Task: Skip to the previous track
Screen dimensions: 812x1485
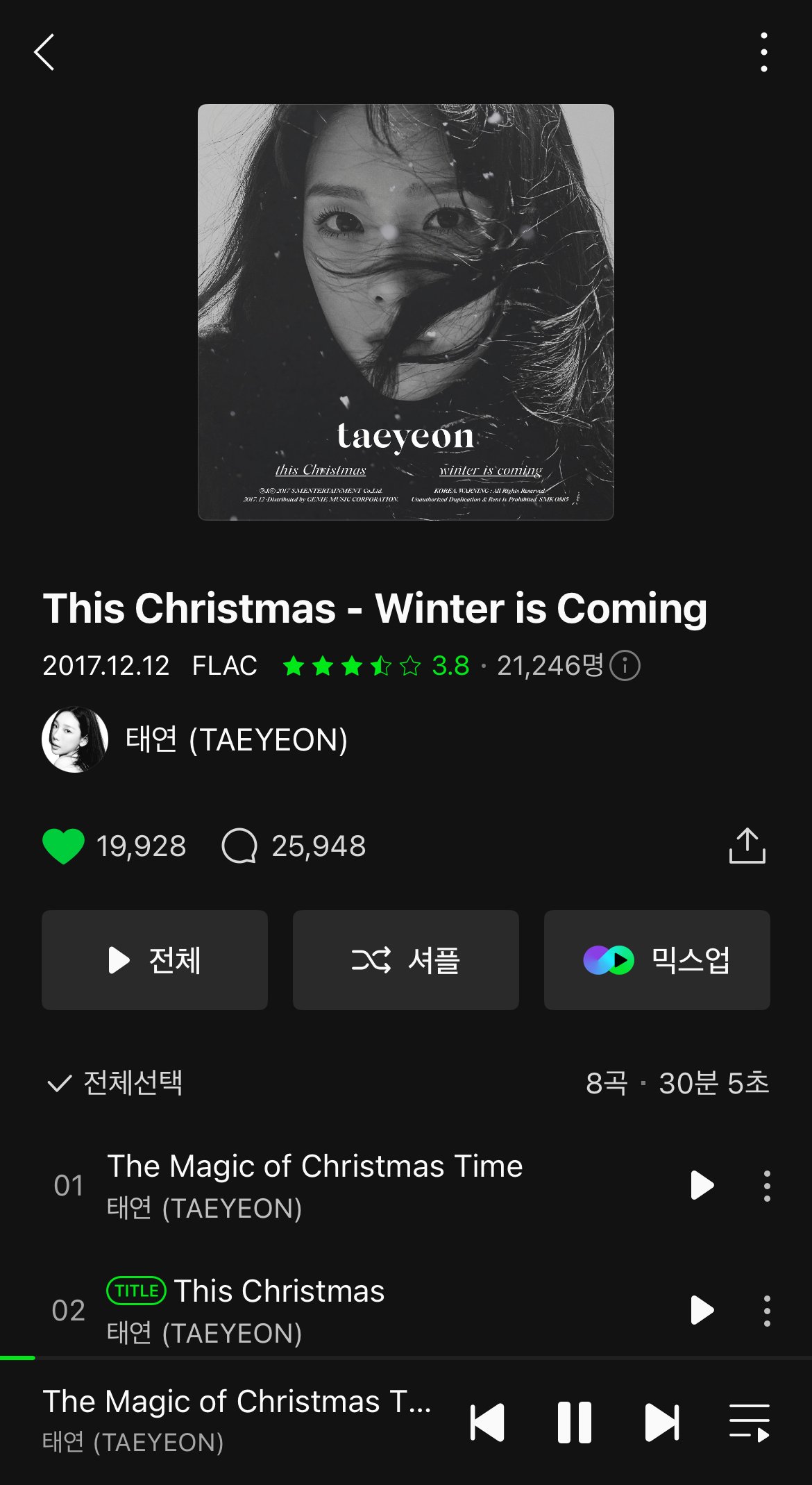Action: click(x=487, y=1423)
